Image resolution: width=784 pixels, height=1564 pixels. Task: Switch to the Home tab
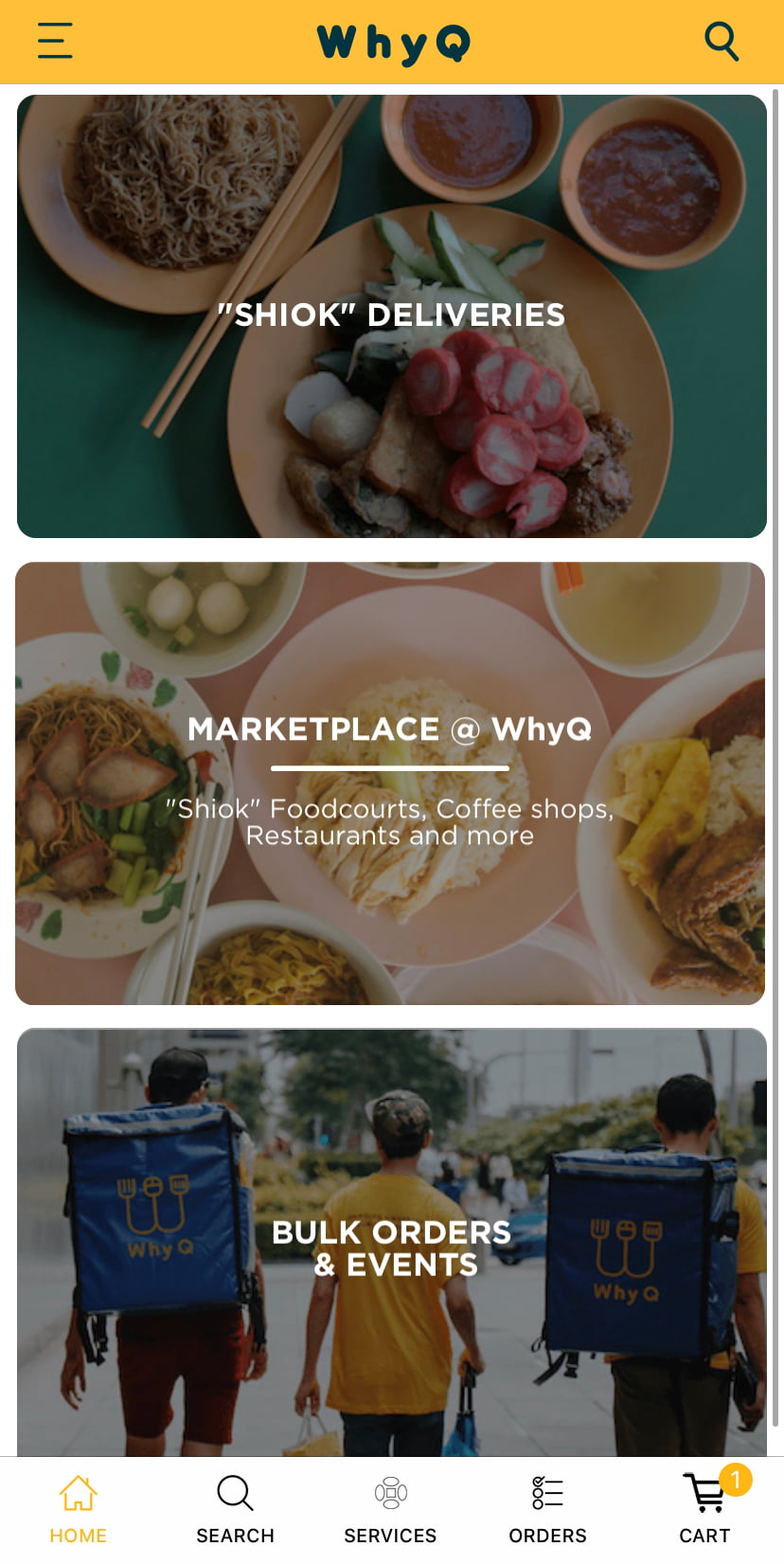click(78, 1509)
